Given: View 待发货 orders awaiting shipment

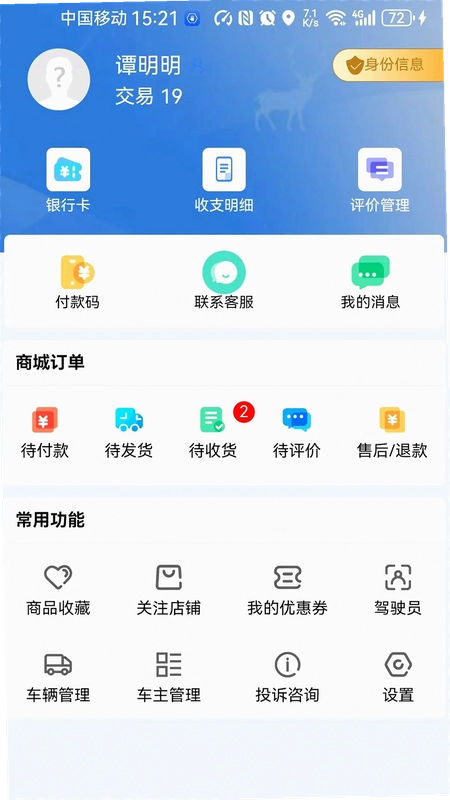Looking at the screenshot, I should (x=129, y=433).
